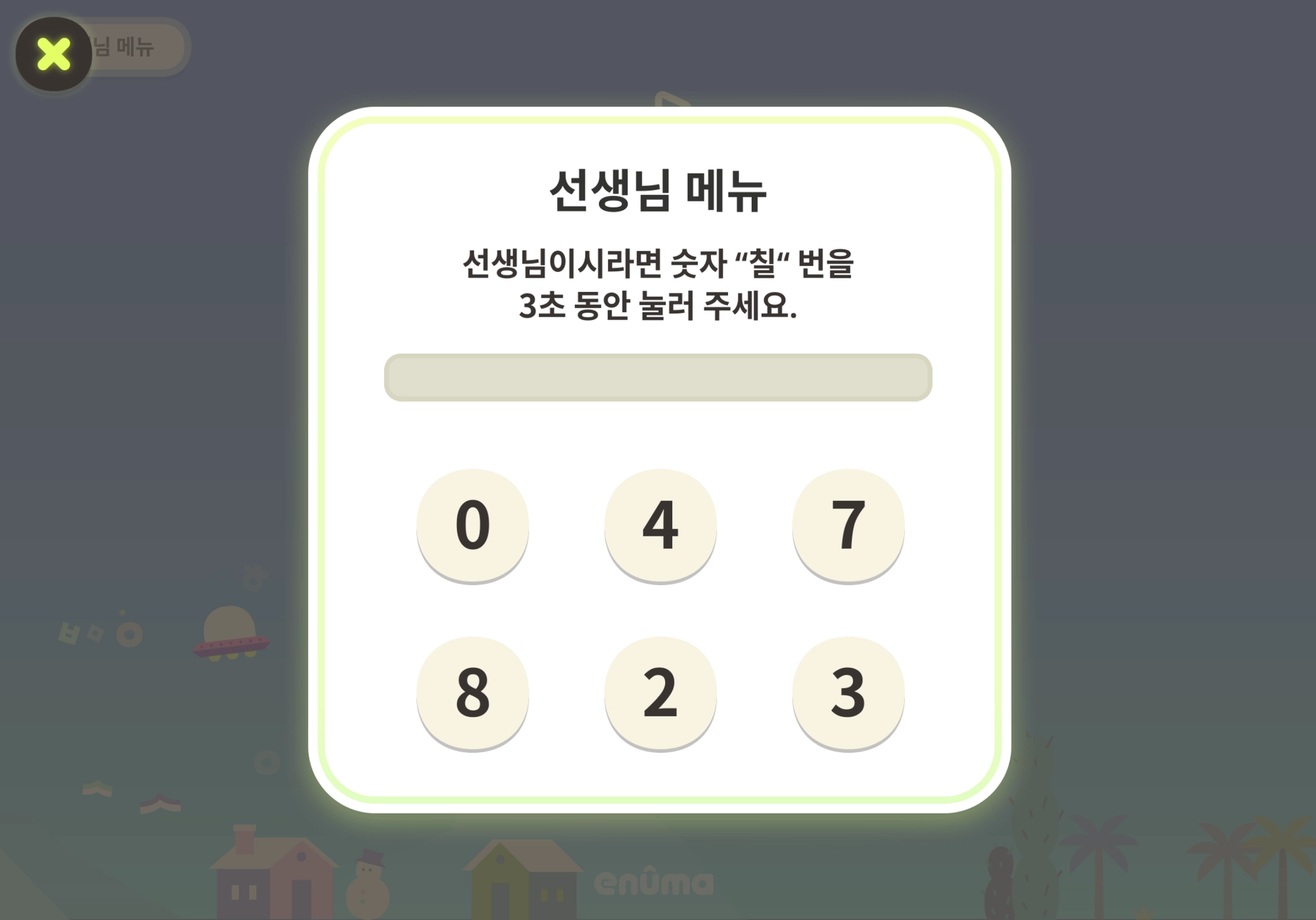
Task: Close the teacher menu dialog
Action: coord(53,54)
